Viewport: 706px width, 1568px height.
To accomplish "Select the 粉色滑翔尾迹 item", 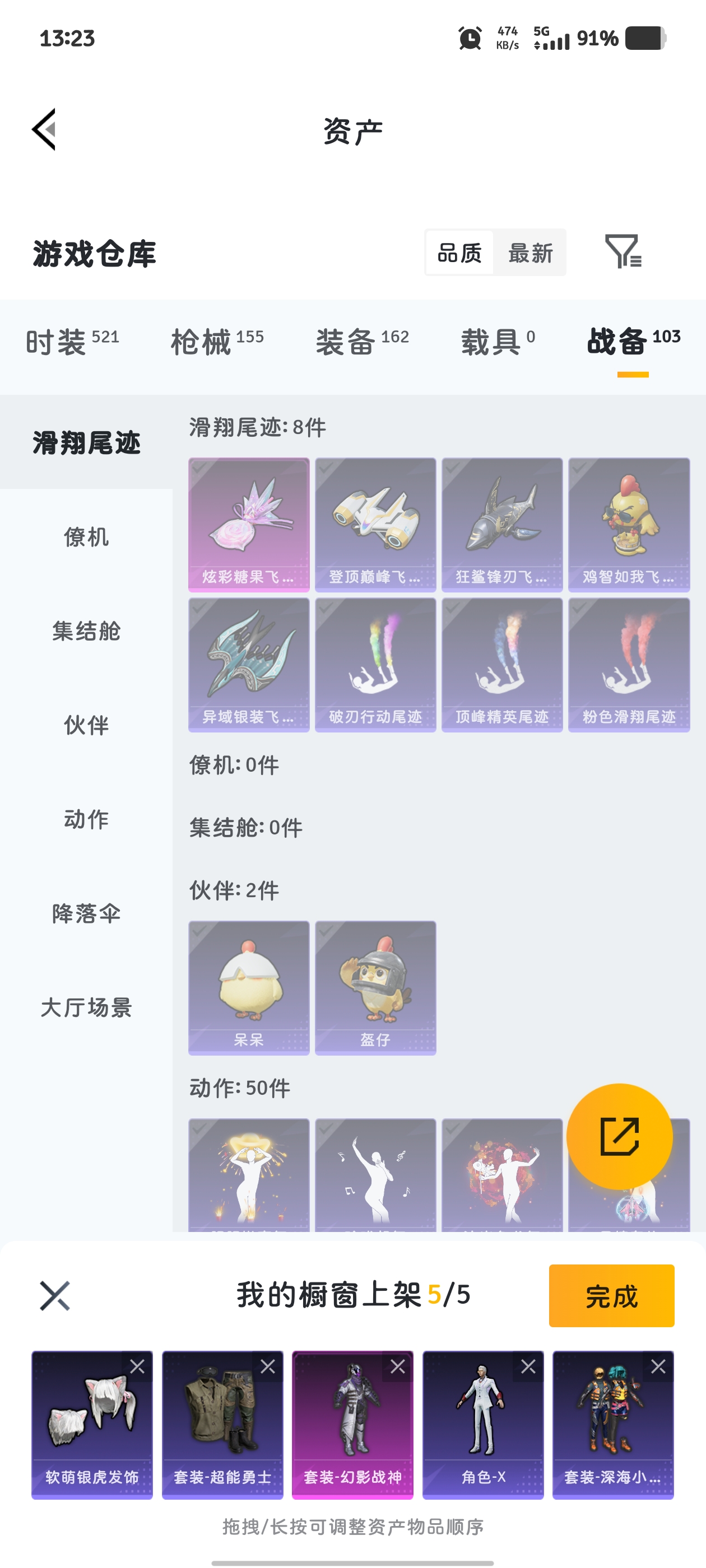I will point(629,664).
